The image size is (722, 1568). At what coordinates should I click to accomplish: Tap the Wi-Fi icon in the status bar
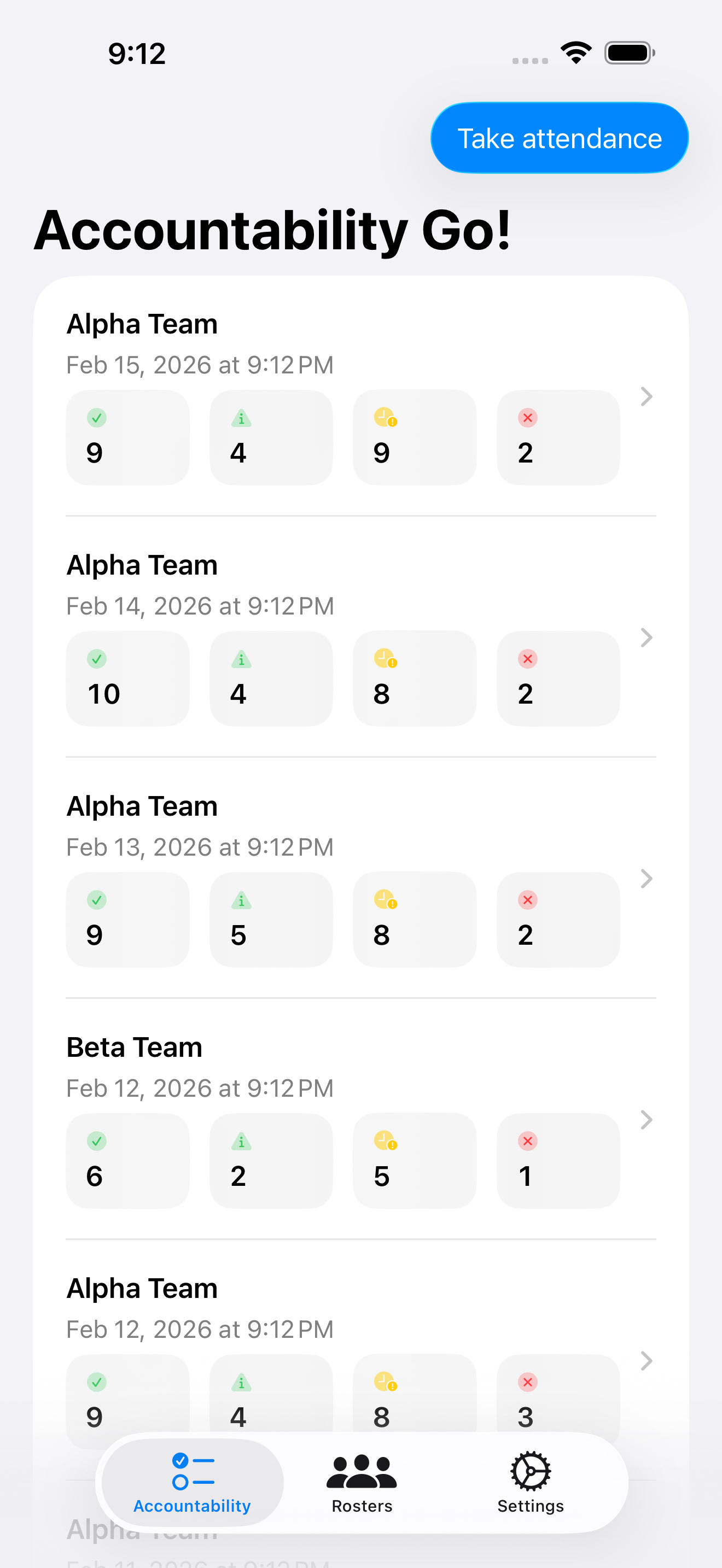tap(575, 53)
